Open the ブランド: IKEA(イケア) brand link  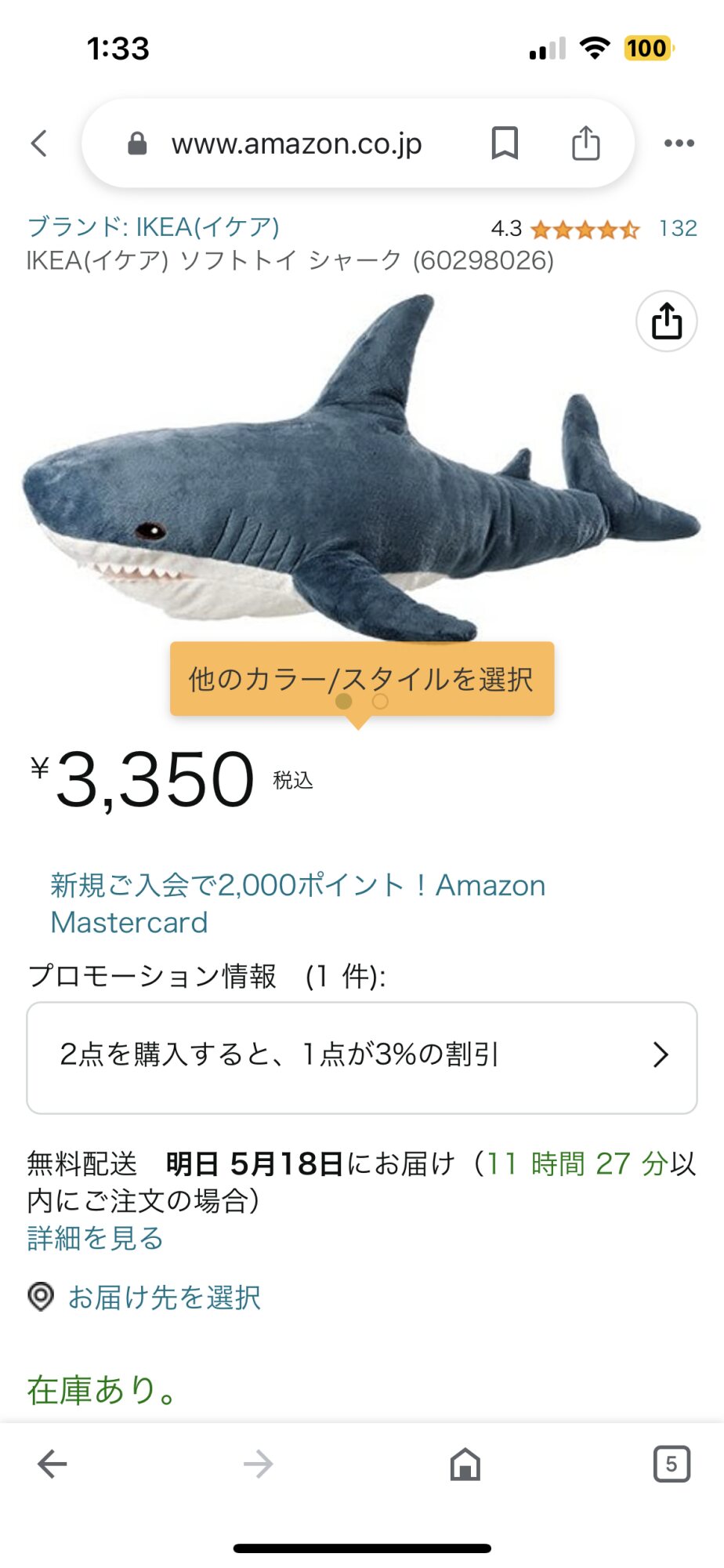point(154,227)
